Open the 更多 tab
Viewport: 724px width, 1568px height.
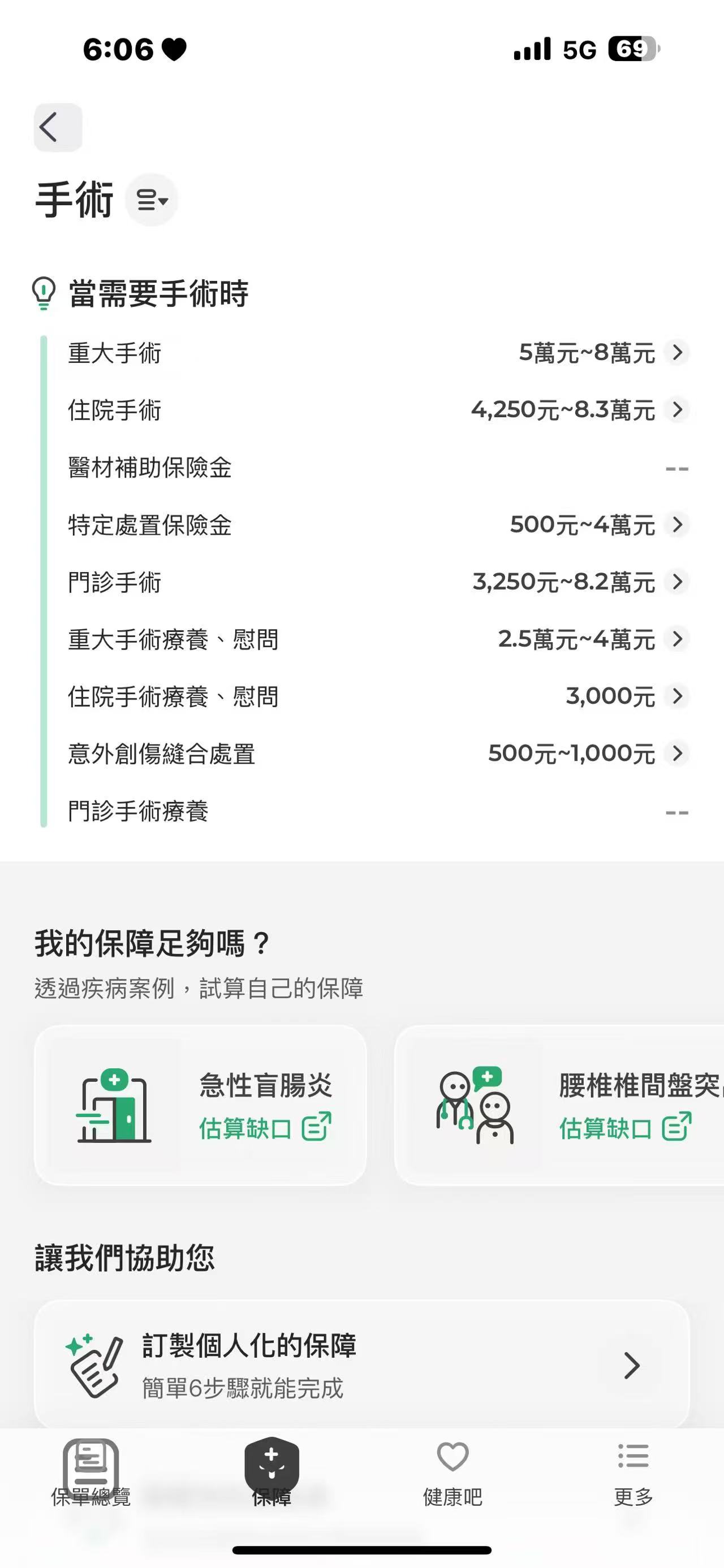click(x=633, y=1474)
